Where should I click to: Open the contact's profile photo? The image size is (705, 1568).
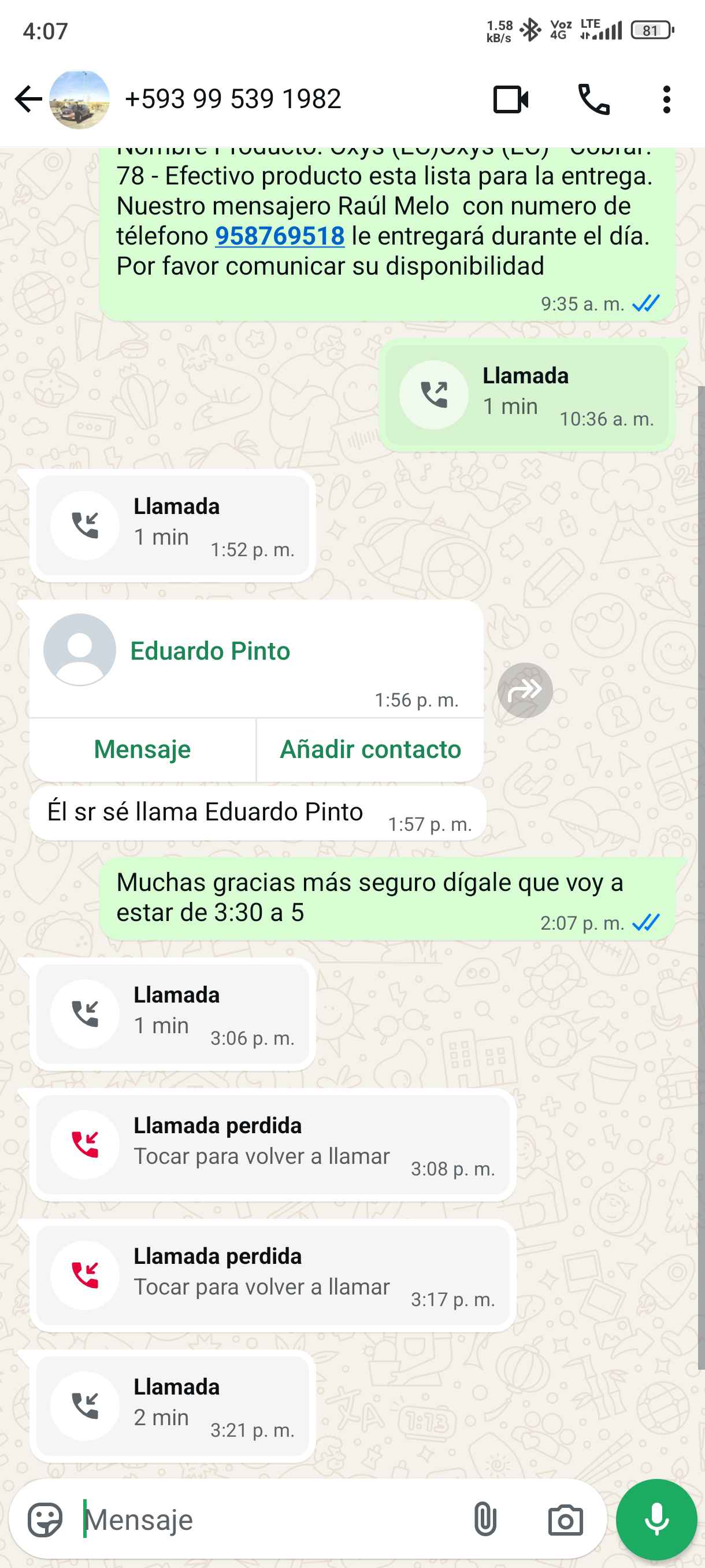click(80, 99)
